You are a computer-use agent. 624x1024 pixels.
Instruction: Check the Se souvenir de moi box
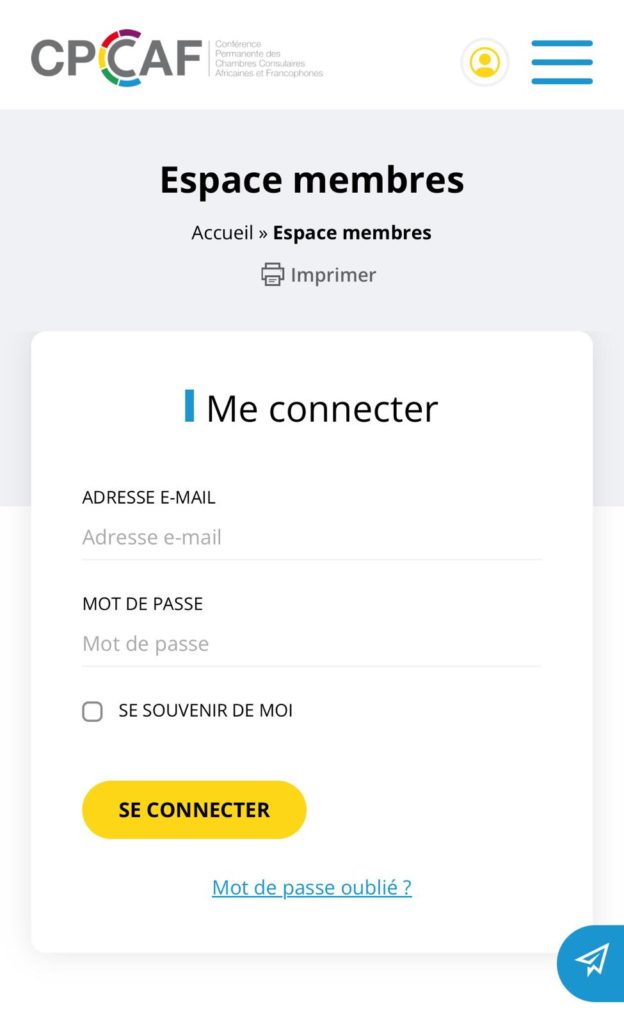click(x=93, y=711)
